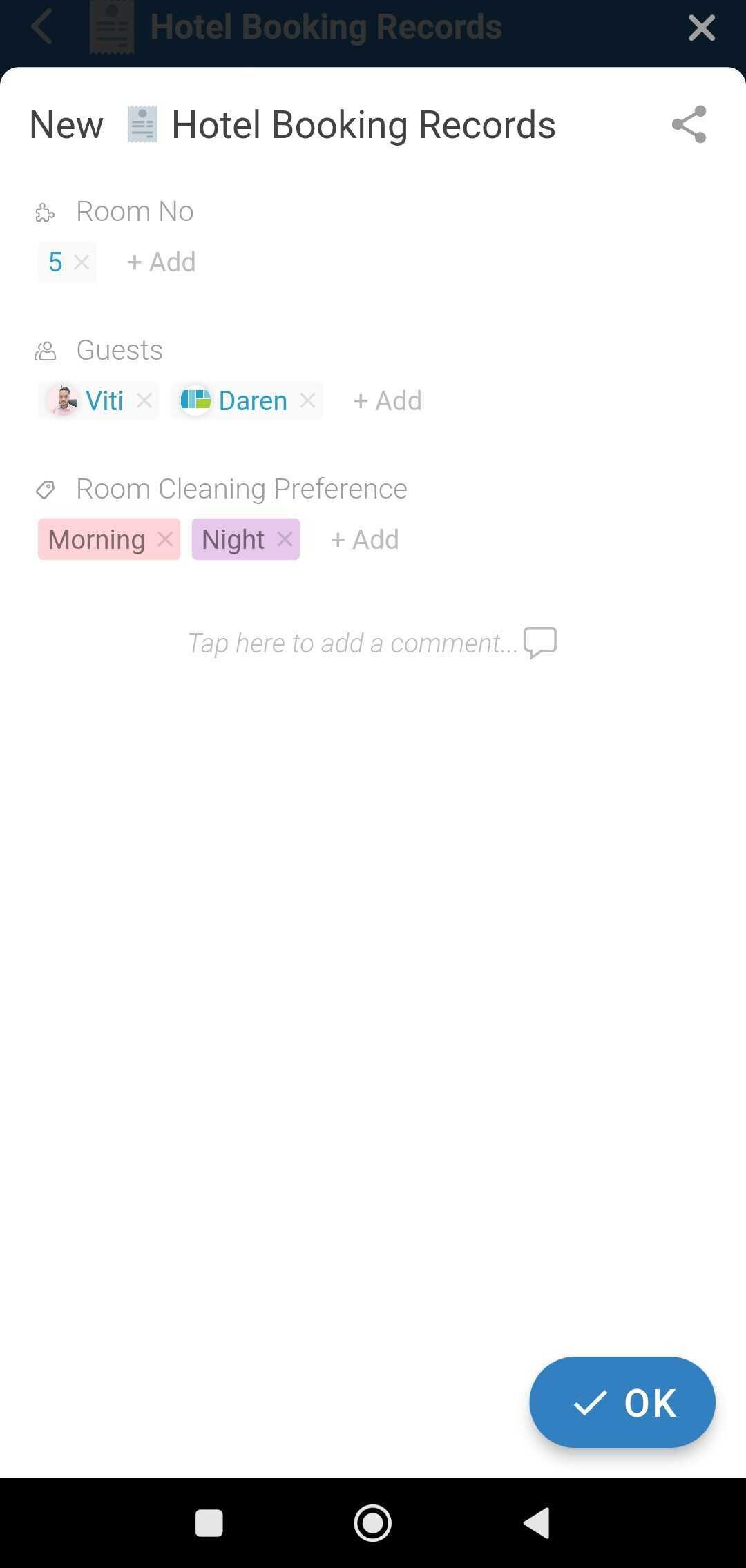The height and width of the screenshot is (1568, 746).
Task: Remove guest Viti
Action: point(144,400)
